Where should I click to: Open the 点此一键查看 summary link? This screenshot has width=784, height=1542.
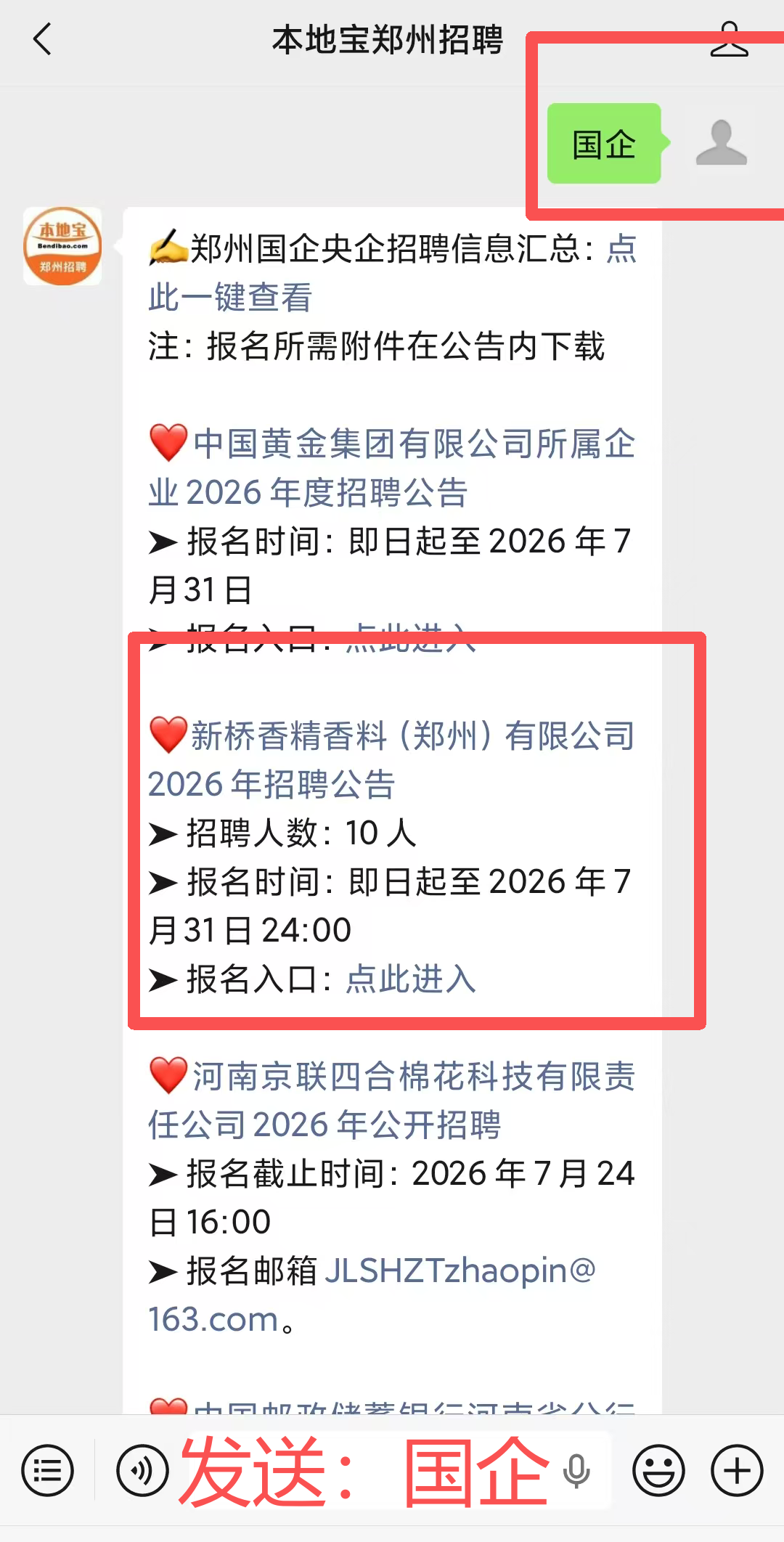pyautogui.click(x=393, y=273)
